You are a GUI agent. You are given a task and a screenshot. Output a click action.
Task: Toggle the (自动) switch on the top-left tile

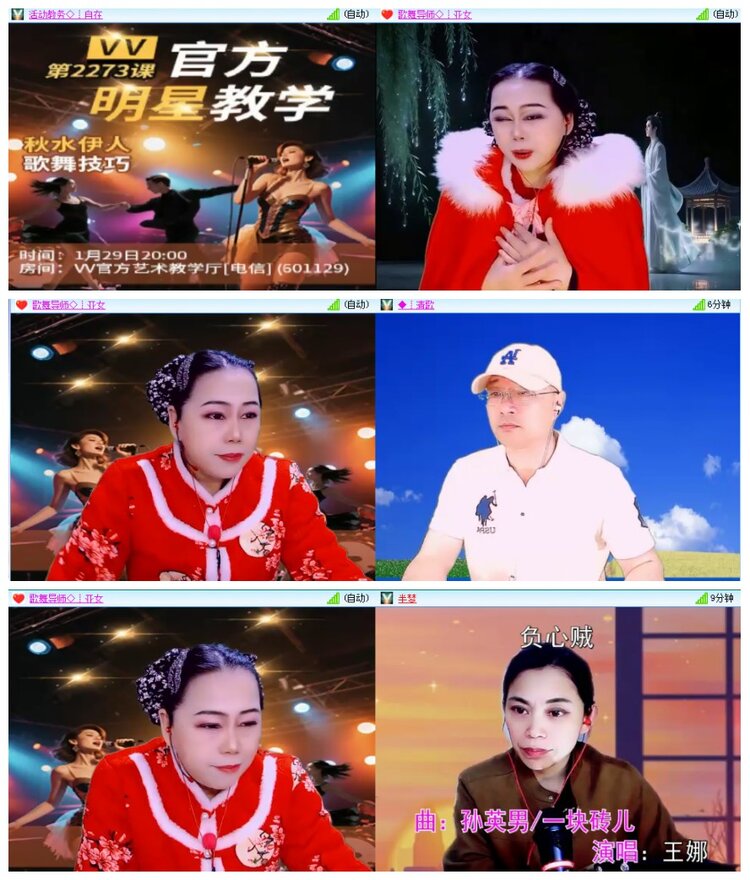click(x=358, y=12)
